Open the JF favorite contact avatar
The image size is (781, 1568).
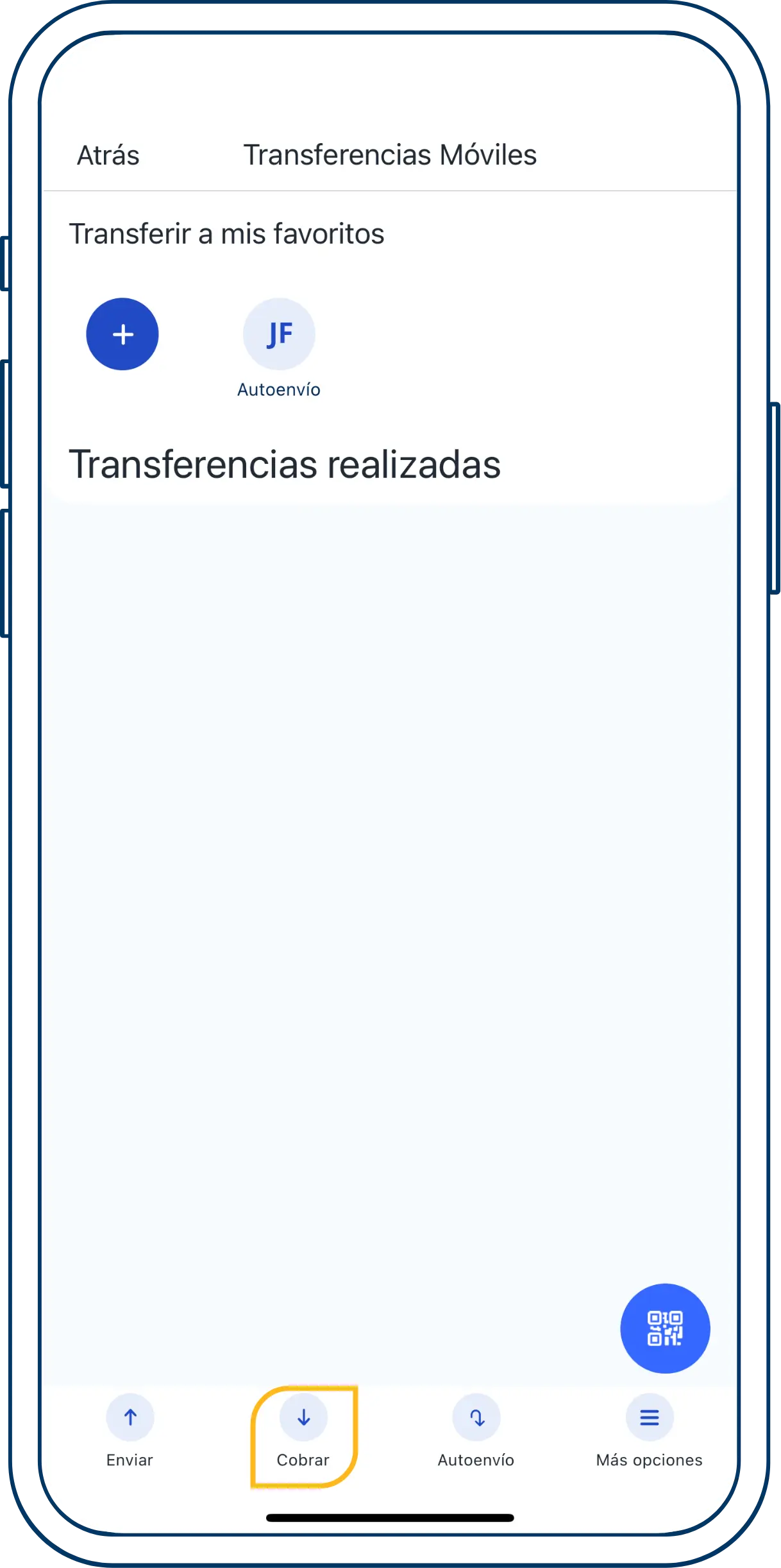(x=278, y=333)
